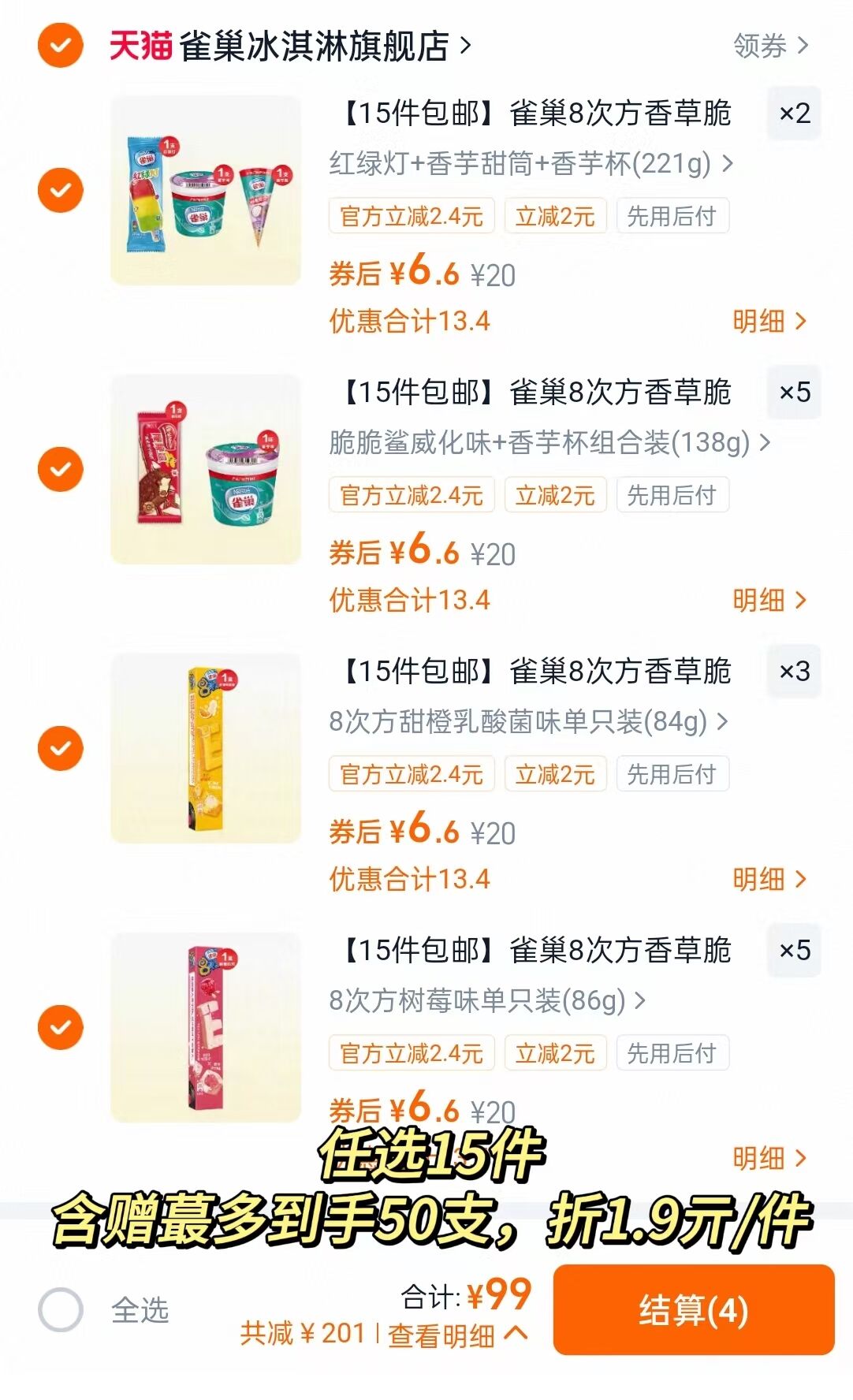Tick the 全选 select-all option

point(61,1310)
